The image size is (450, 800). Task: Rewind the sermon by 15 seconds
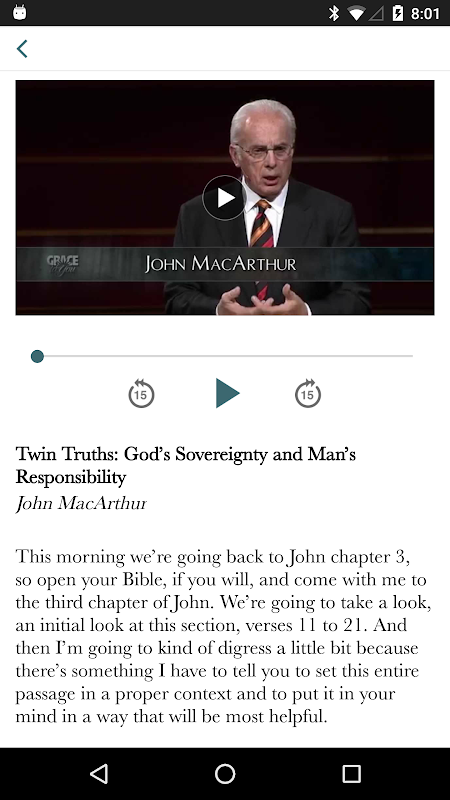click(141, 393)
